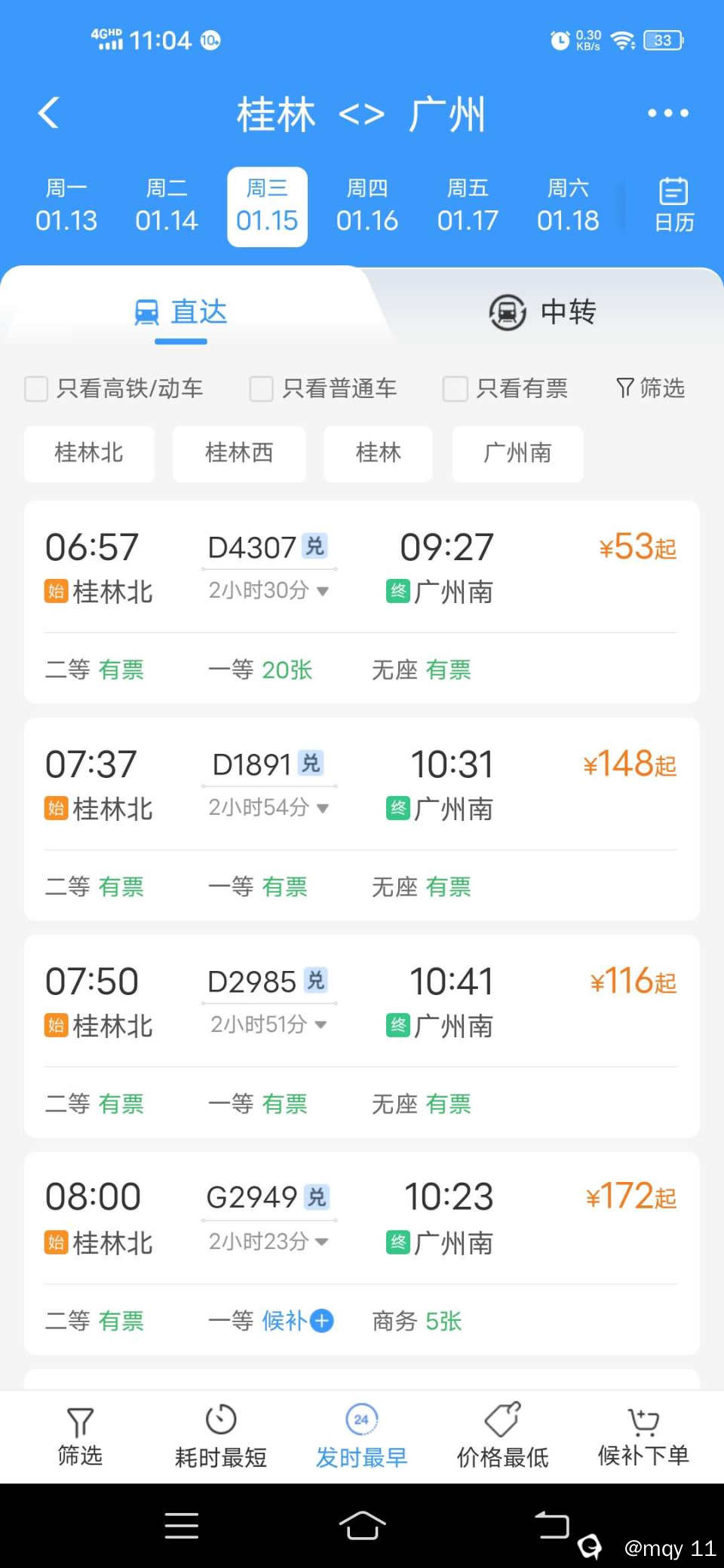
Task: Check the 只看普通车 checkbox
Action: pos(262,389)
